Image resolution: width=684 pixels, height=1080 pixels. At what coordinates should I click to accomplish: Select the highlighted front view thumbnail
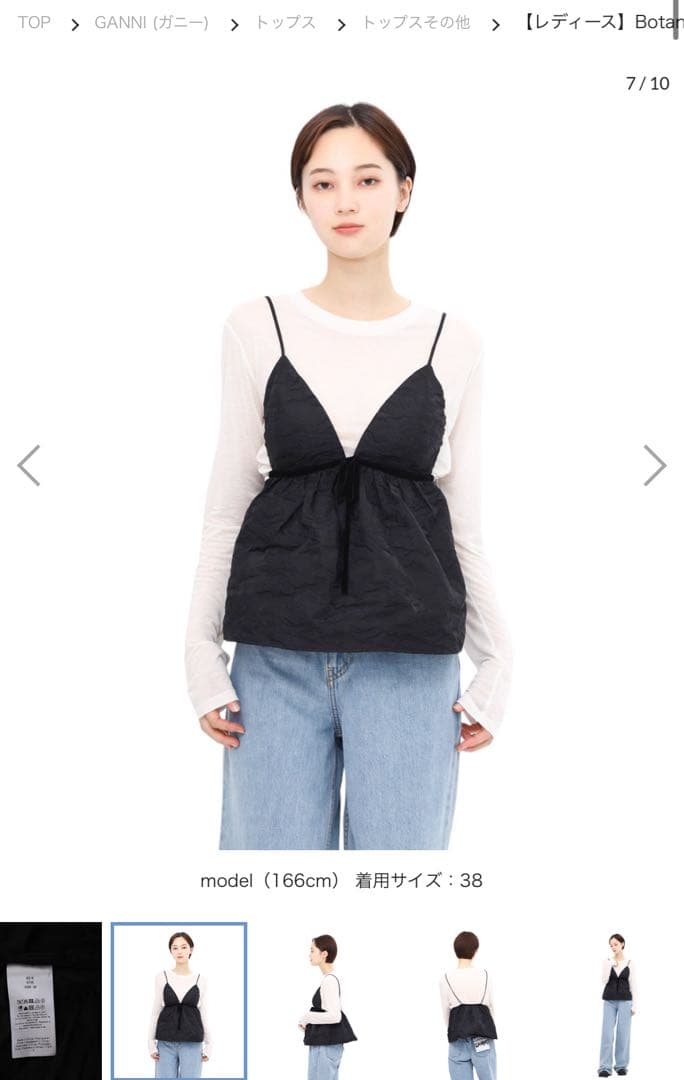click(x=179, y=1000)
